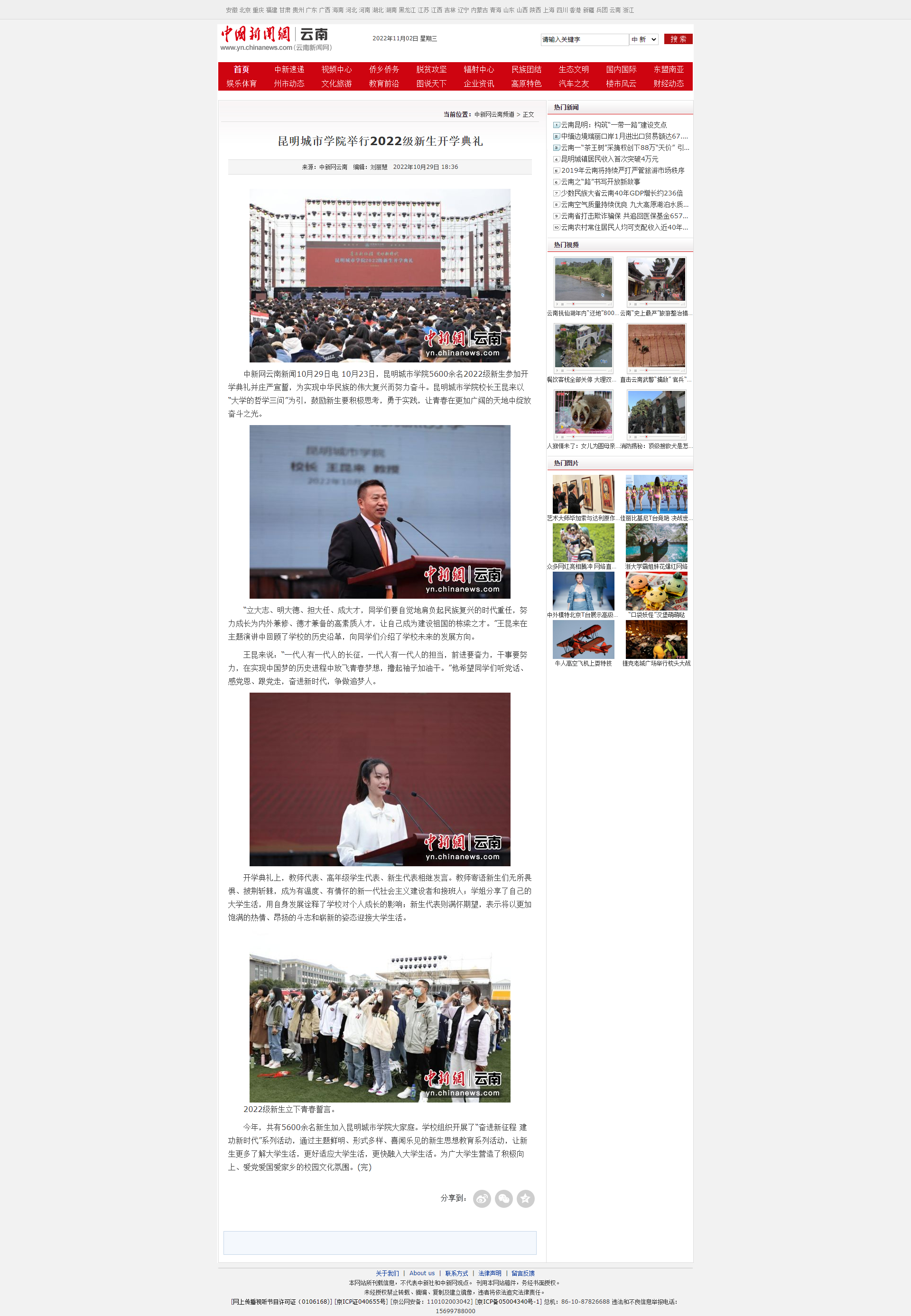This screenshot has height=1316, width=911.
Task: Open the 视频中心 navigation item
Action: [336, 69]
